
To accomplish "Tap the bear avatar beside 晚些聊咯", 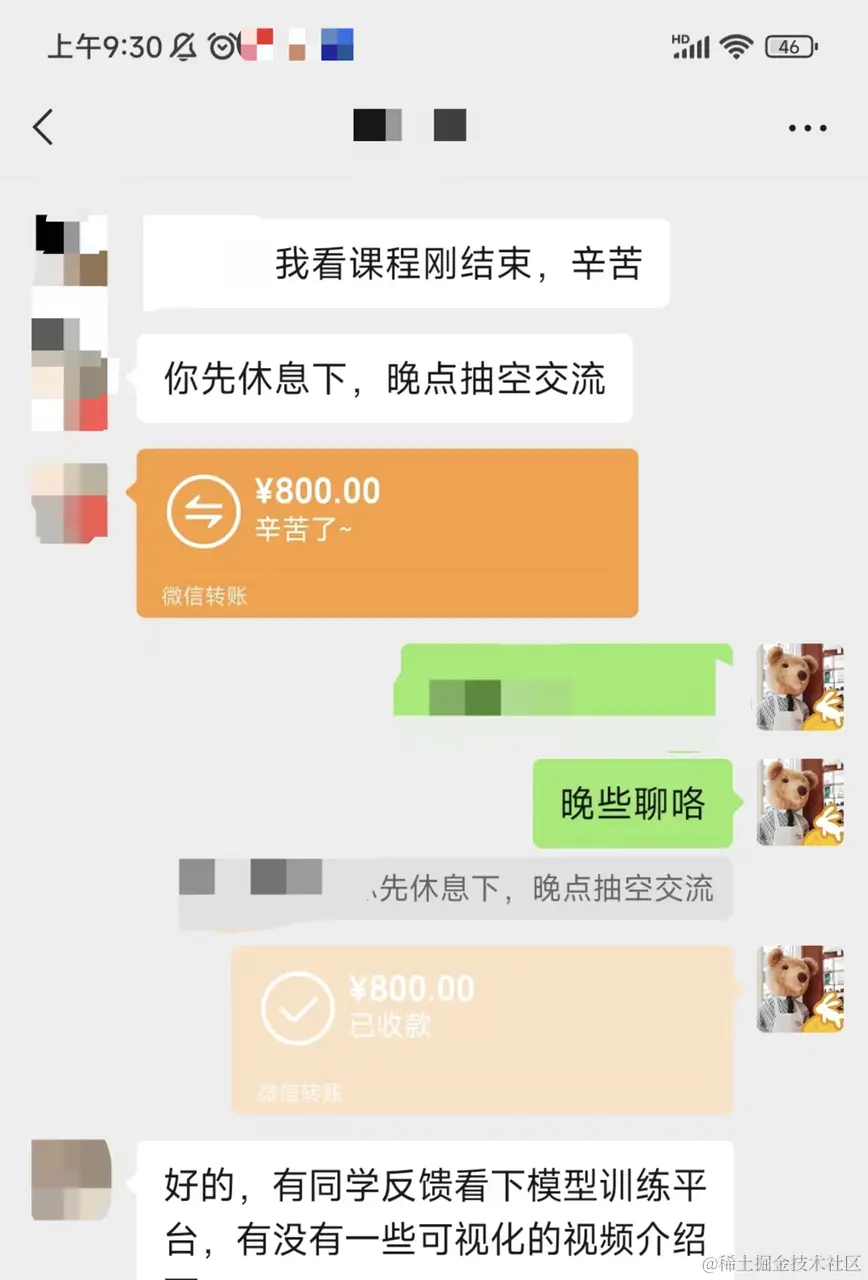I will click(x=800, y=803).
